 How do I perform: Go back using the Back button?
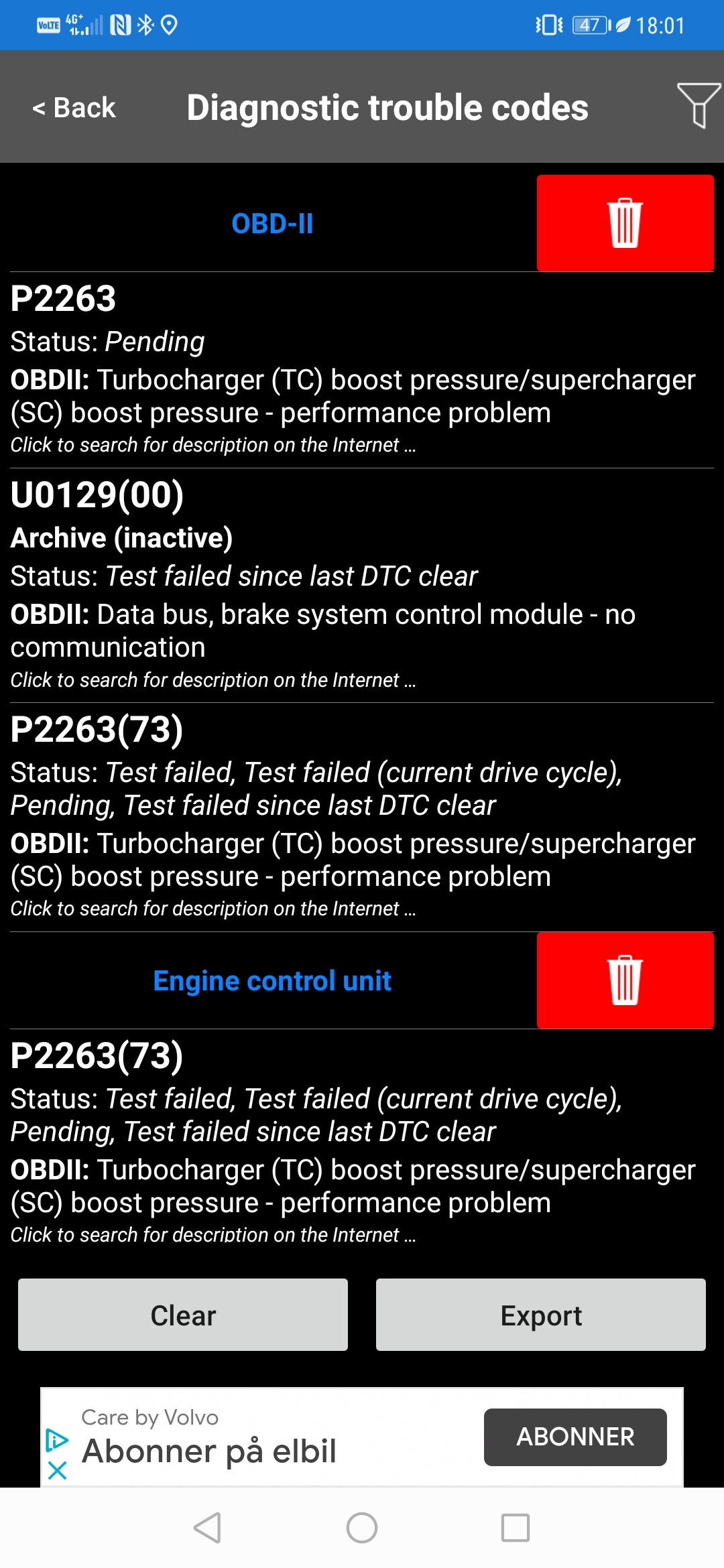74,108
